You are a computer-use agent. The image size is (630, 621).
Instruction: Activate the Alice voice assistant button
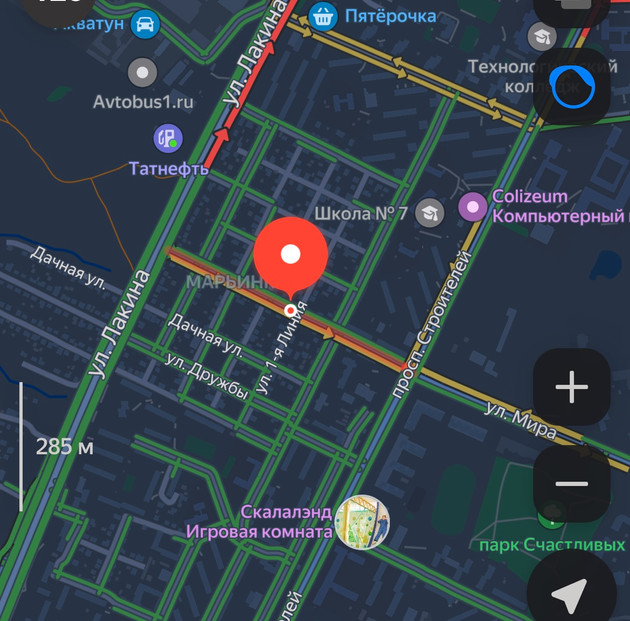pyautogui.click(x=572, y=87)
